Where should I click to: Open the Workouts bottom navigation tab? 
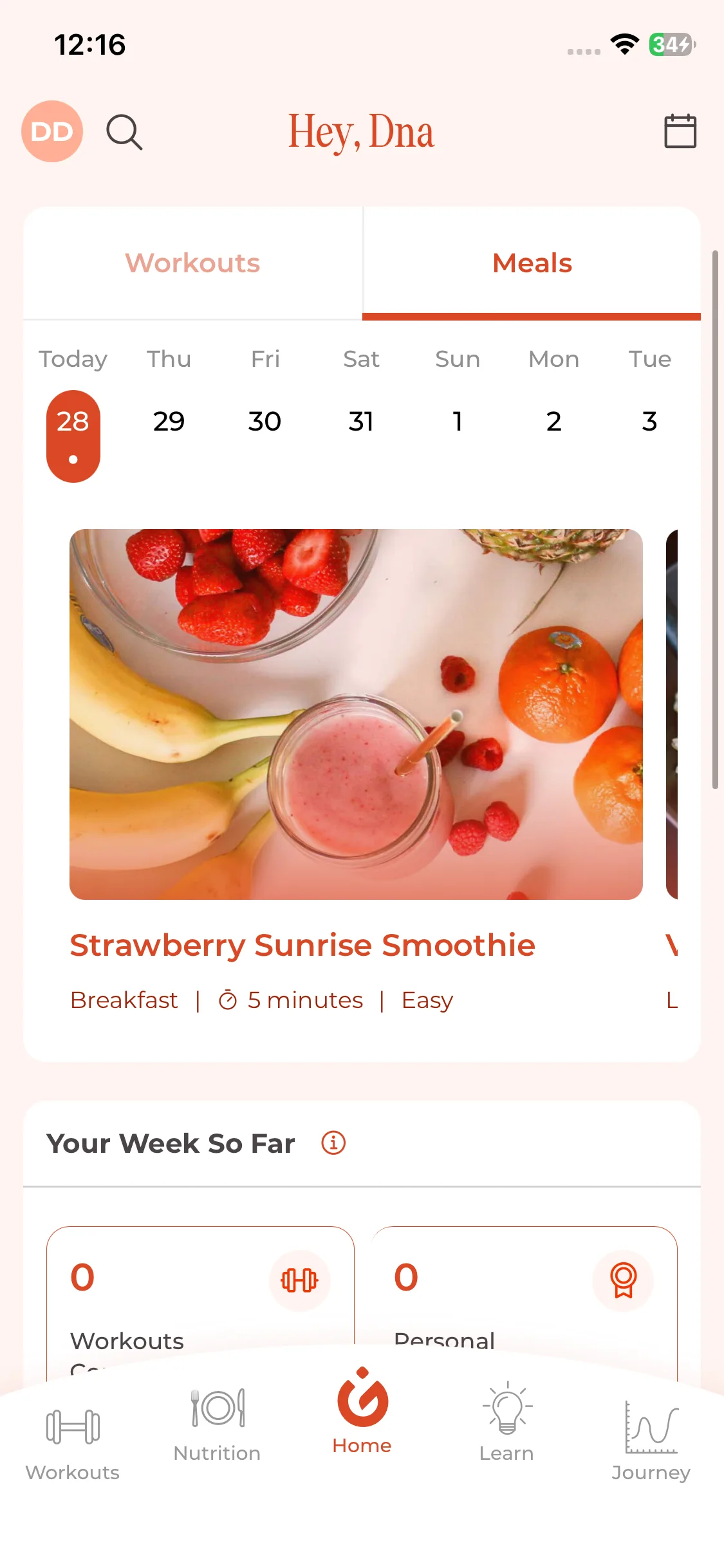tap(73, 1441)
